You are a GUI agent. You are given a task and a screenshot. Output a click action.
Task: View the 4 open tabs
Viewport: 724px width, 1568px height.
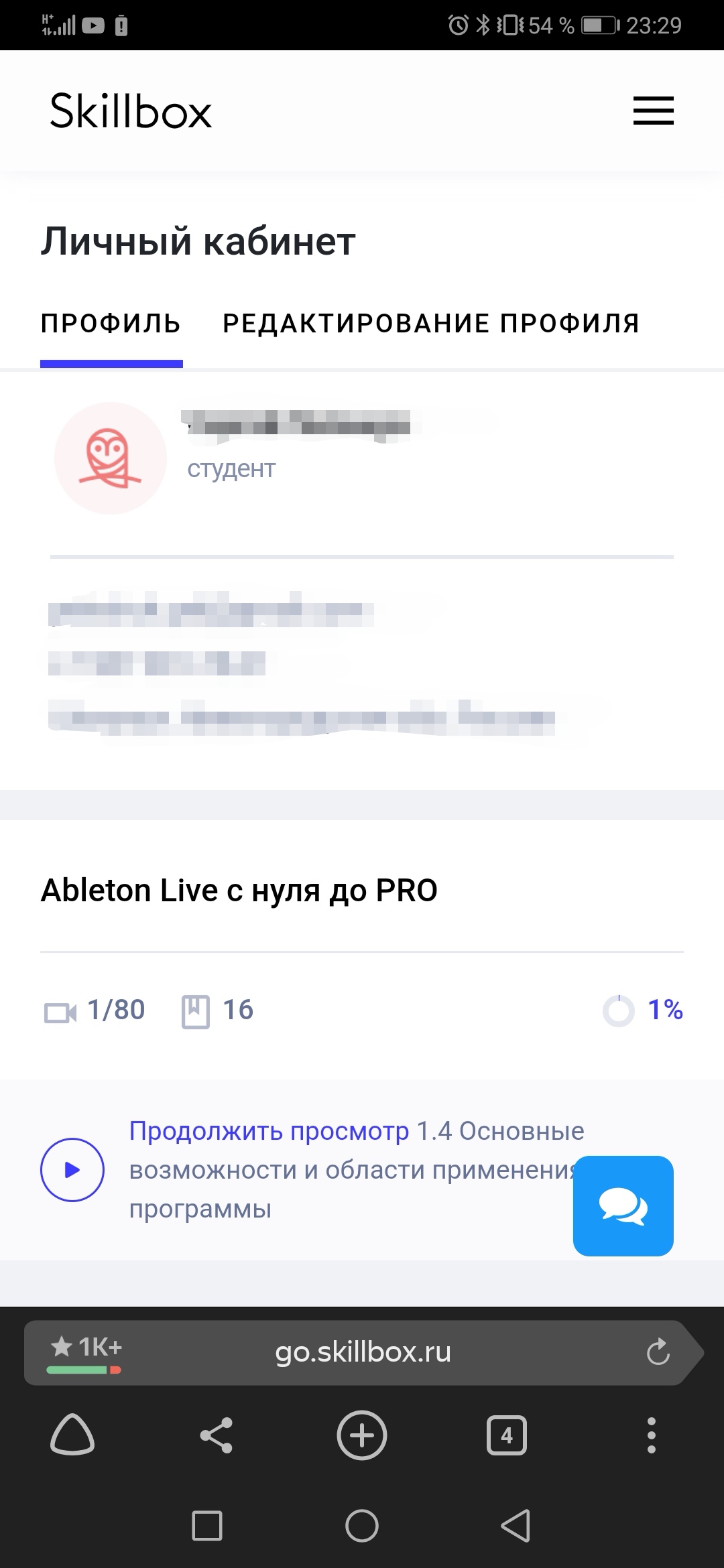507,1435
